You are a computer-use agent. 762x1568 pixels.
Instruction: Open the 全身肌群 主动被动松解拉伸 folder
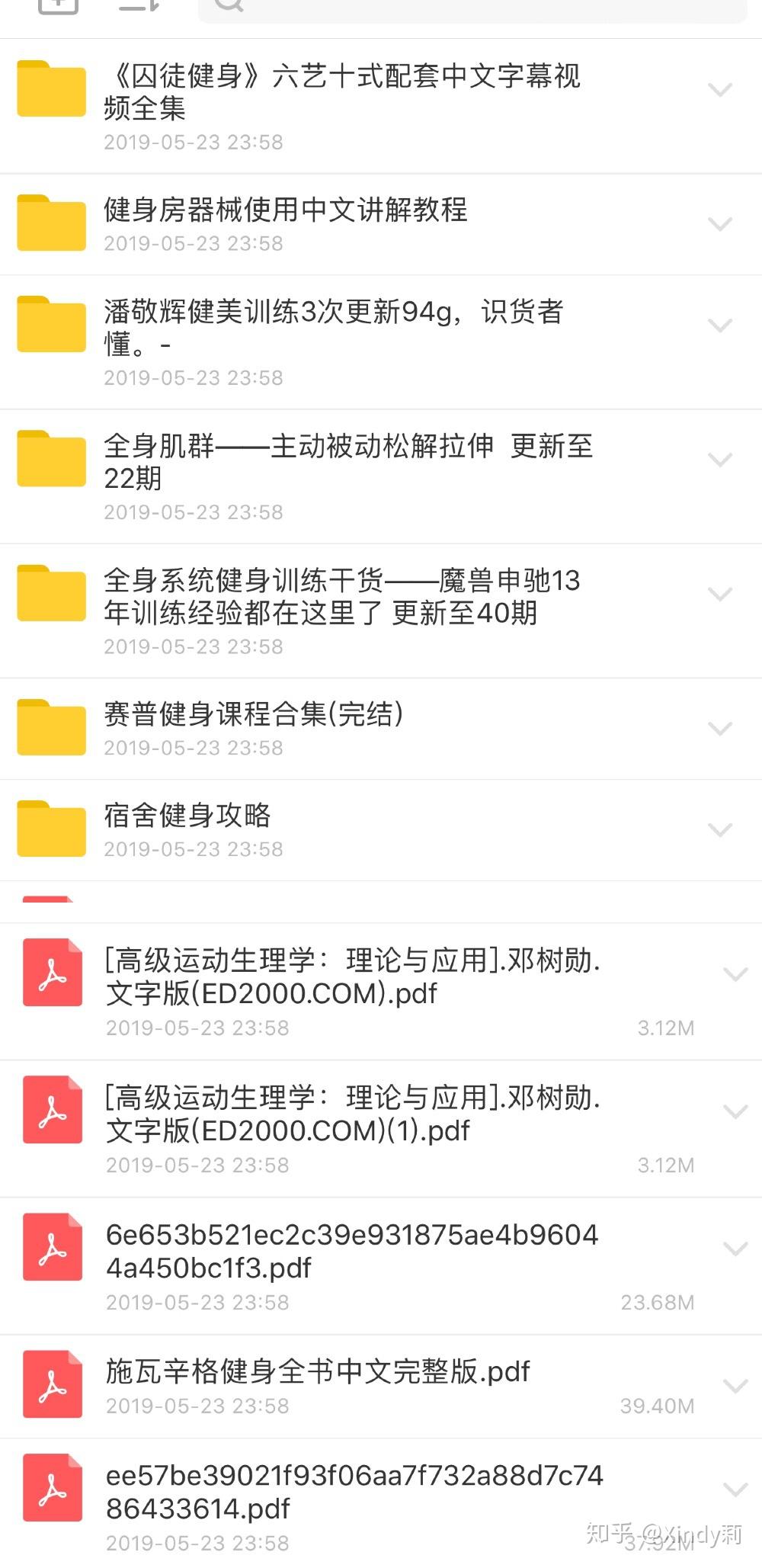pos(347,461)
